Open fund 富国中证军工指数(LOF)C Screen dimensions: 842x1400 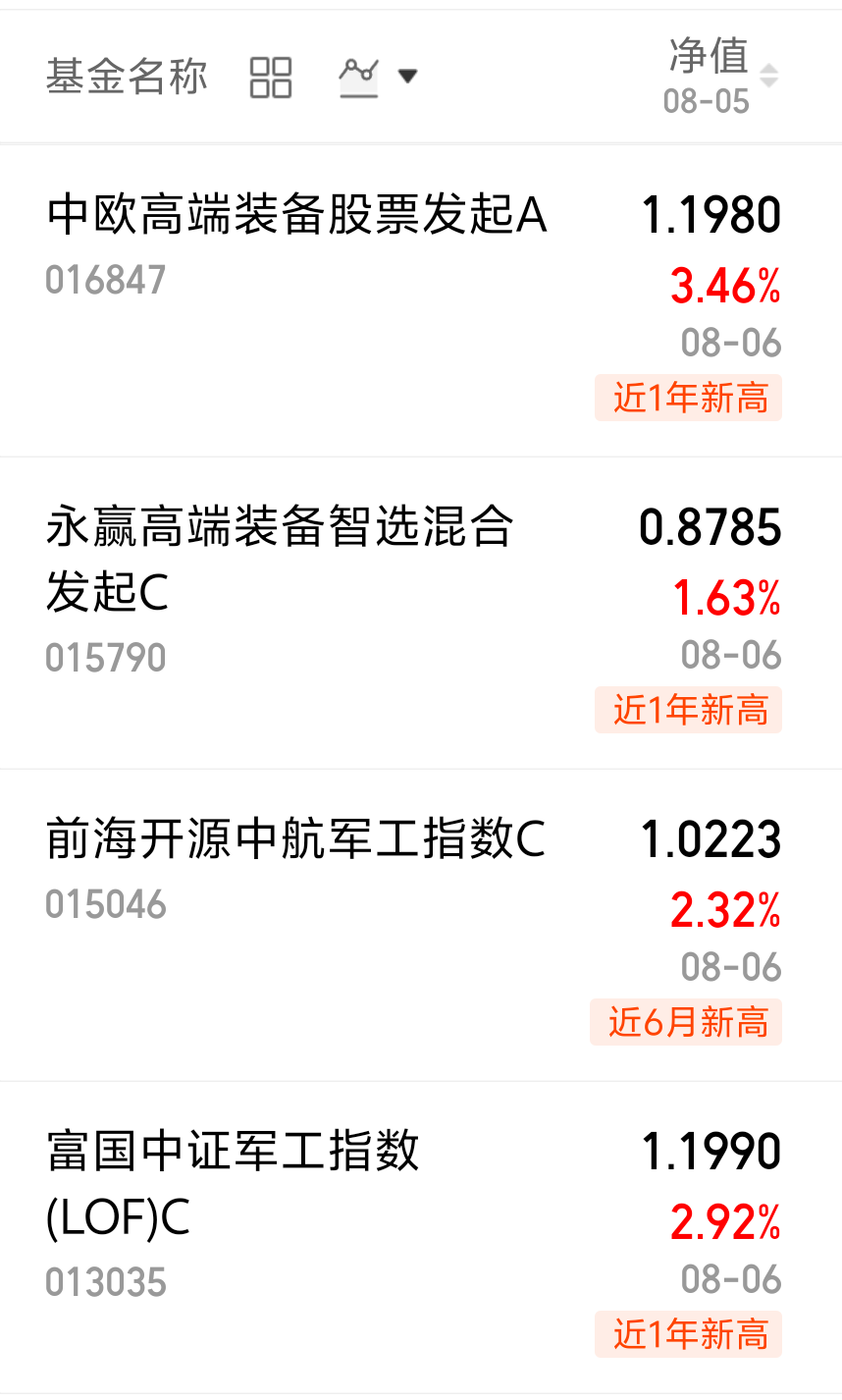(421, 1237)
